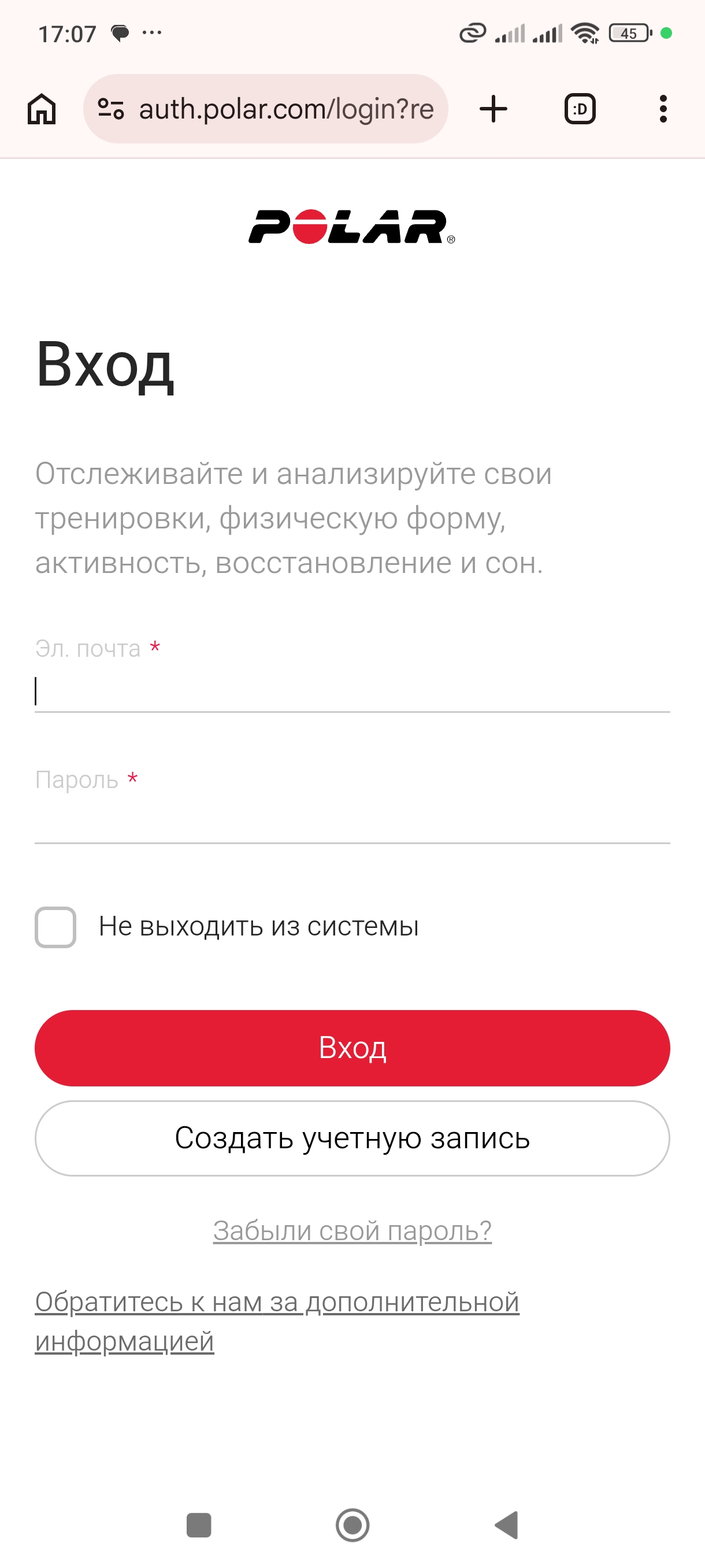Open the three-dot notification shade menu

152,34
